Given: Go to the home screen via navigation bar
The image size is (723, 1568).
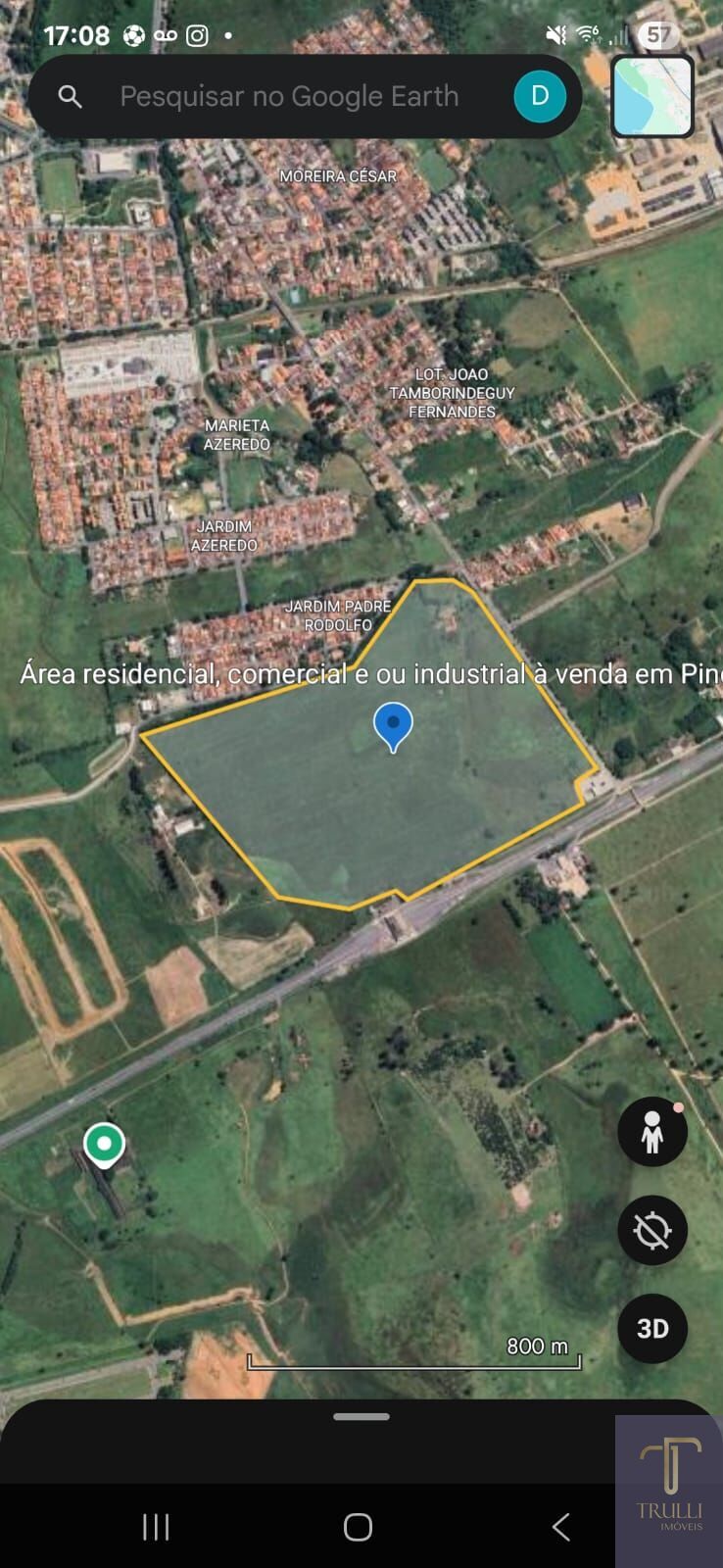Looking at the screenshot, I should point(358,1527).
